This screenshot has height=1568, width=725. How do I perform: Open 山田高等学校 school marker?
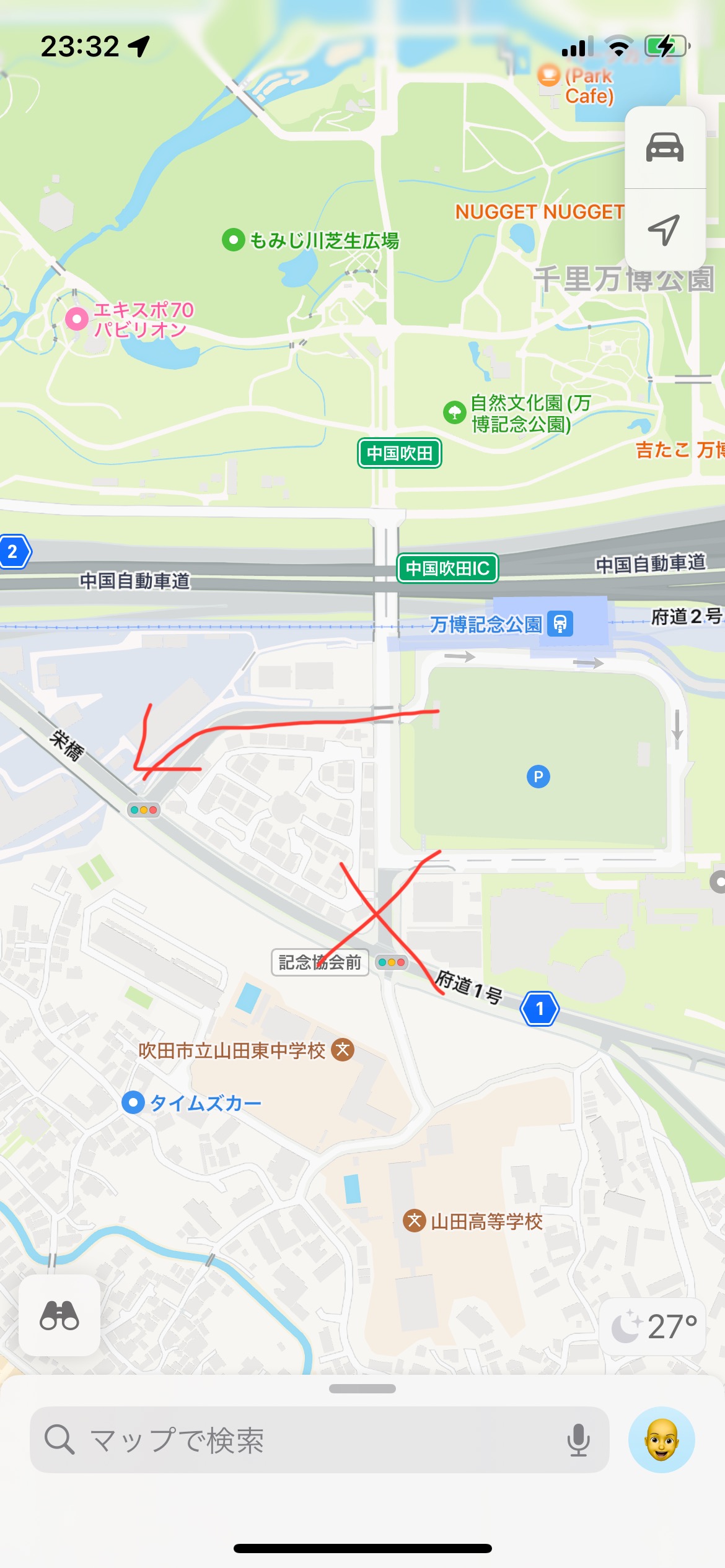pyautogui.click(x=414, y=1221)
